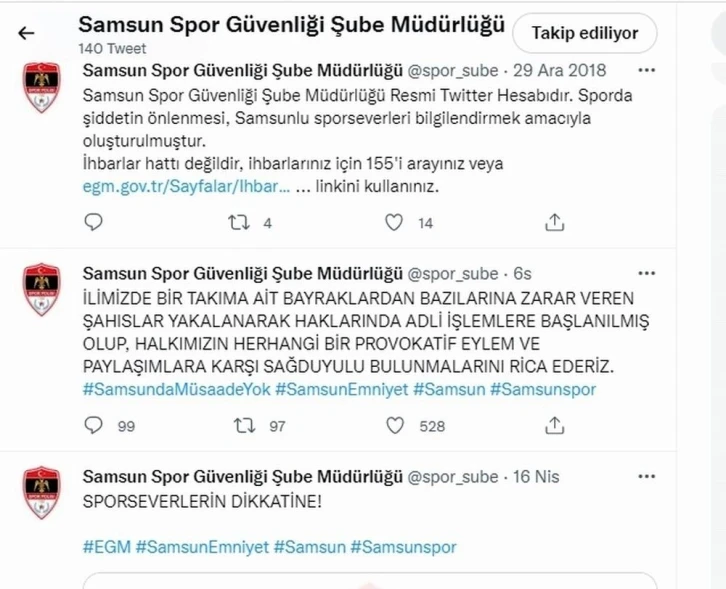Retweet the 29 Ara 2018 pinned tweet
Screen dimensions: 726x589
coord(237,223)
